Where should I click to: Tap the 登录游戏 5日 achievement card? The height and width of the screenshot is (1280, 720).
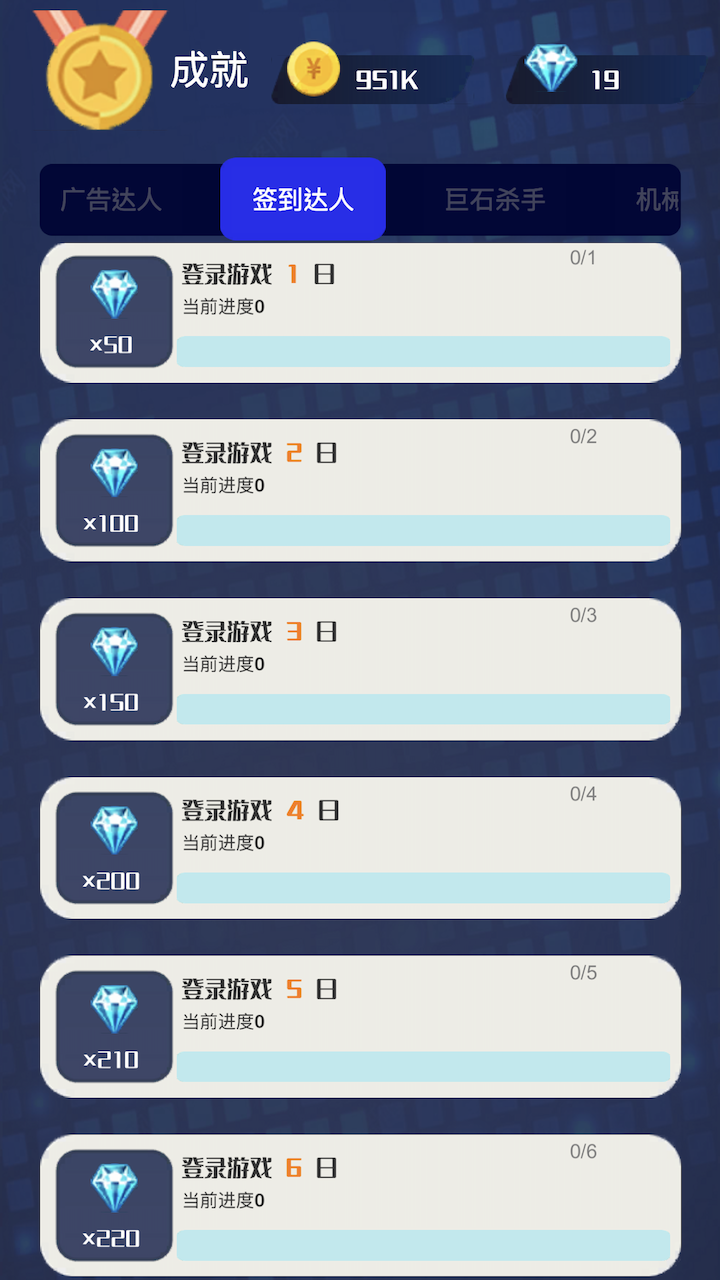360,1027
